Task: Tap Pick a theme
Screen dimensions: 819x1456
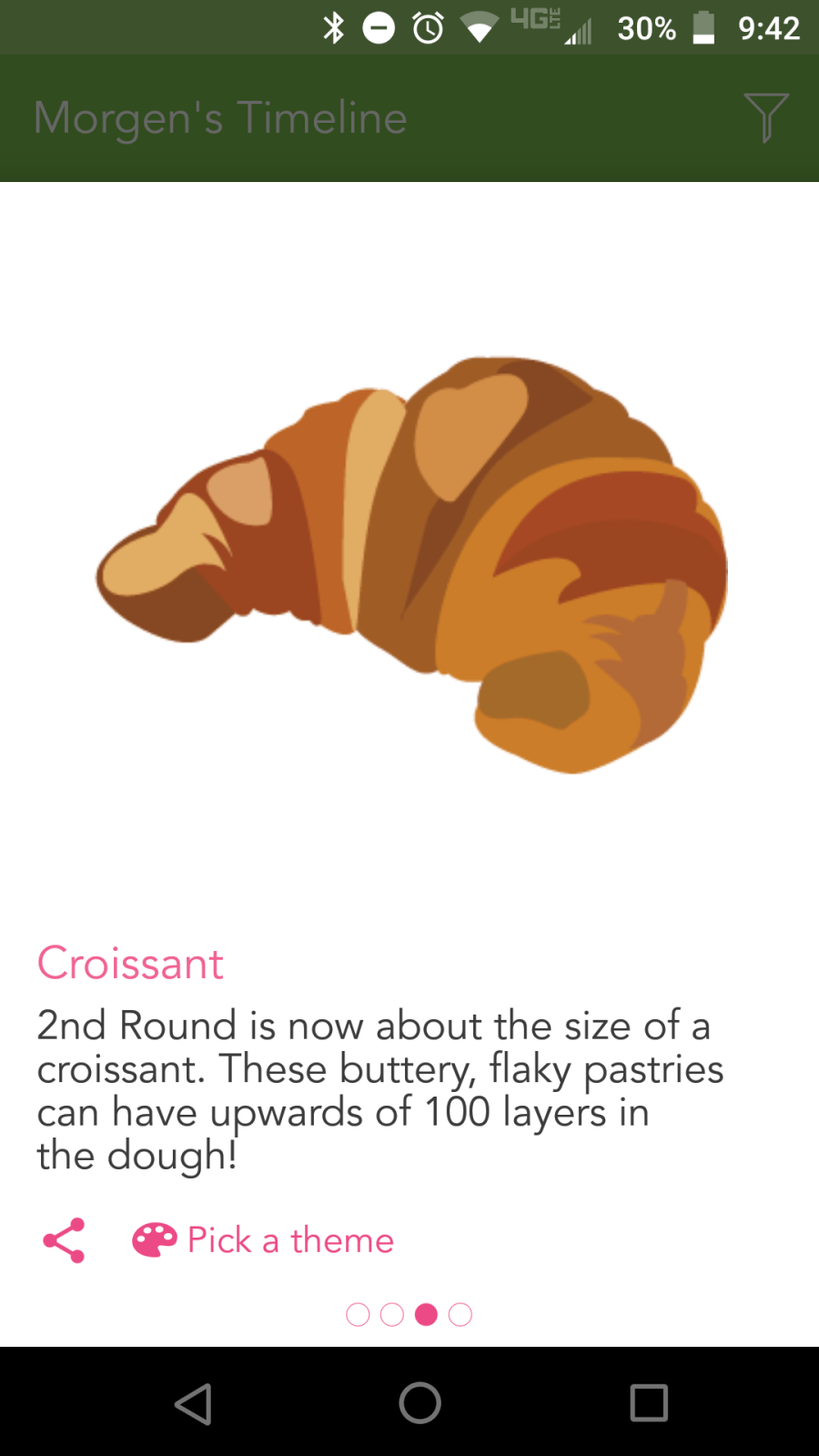Action: [264, 1240]
